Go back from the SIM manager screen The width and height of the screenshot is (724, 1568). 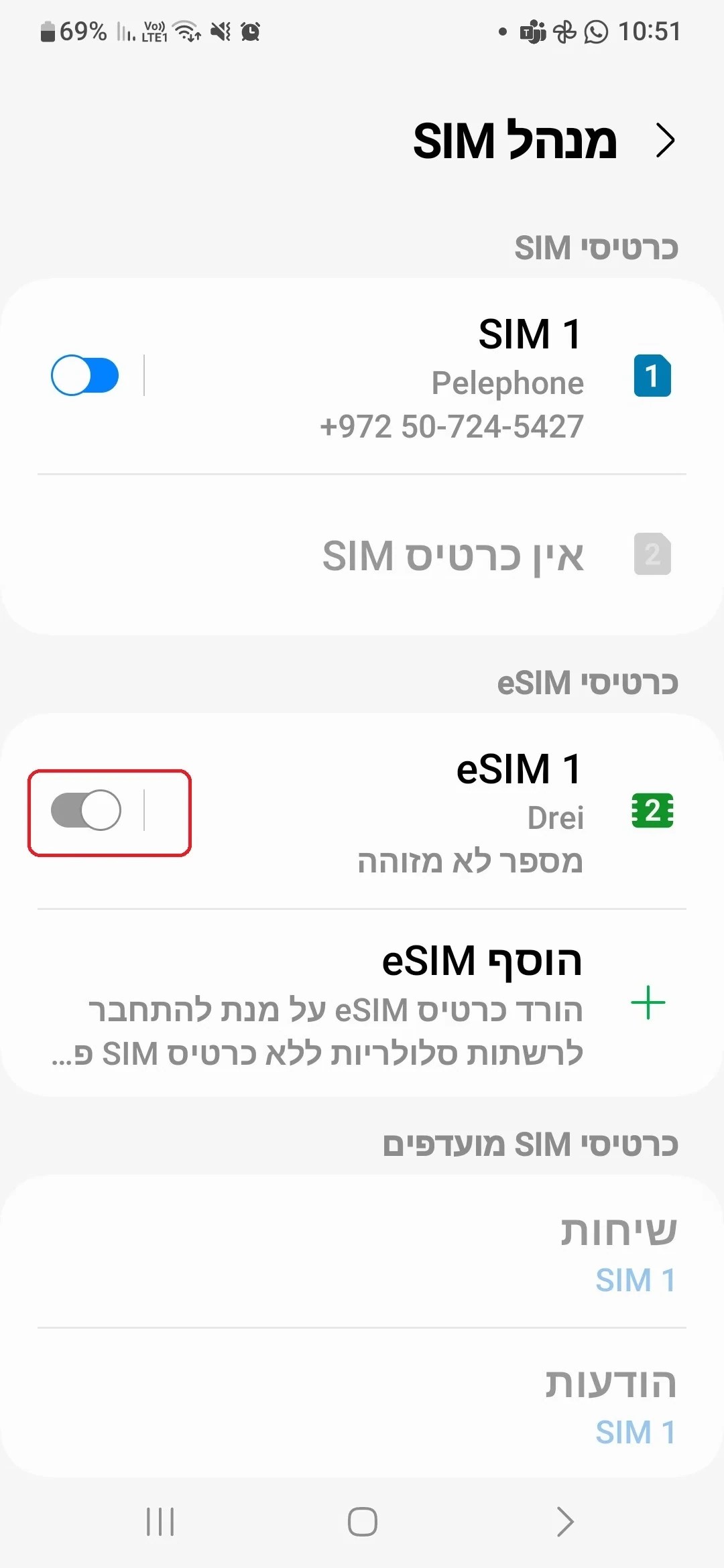664,141
